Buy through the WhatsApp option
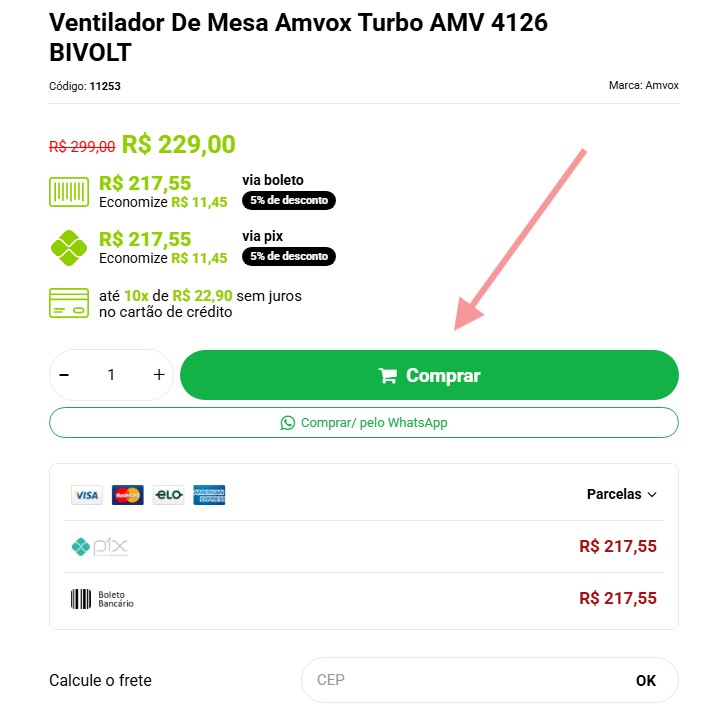This screenshot has height=721, width=722. click(364, 423)
